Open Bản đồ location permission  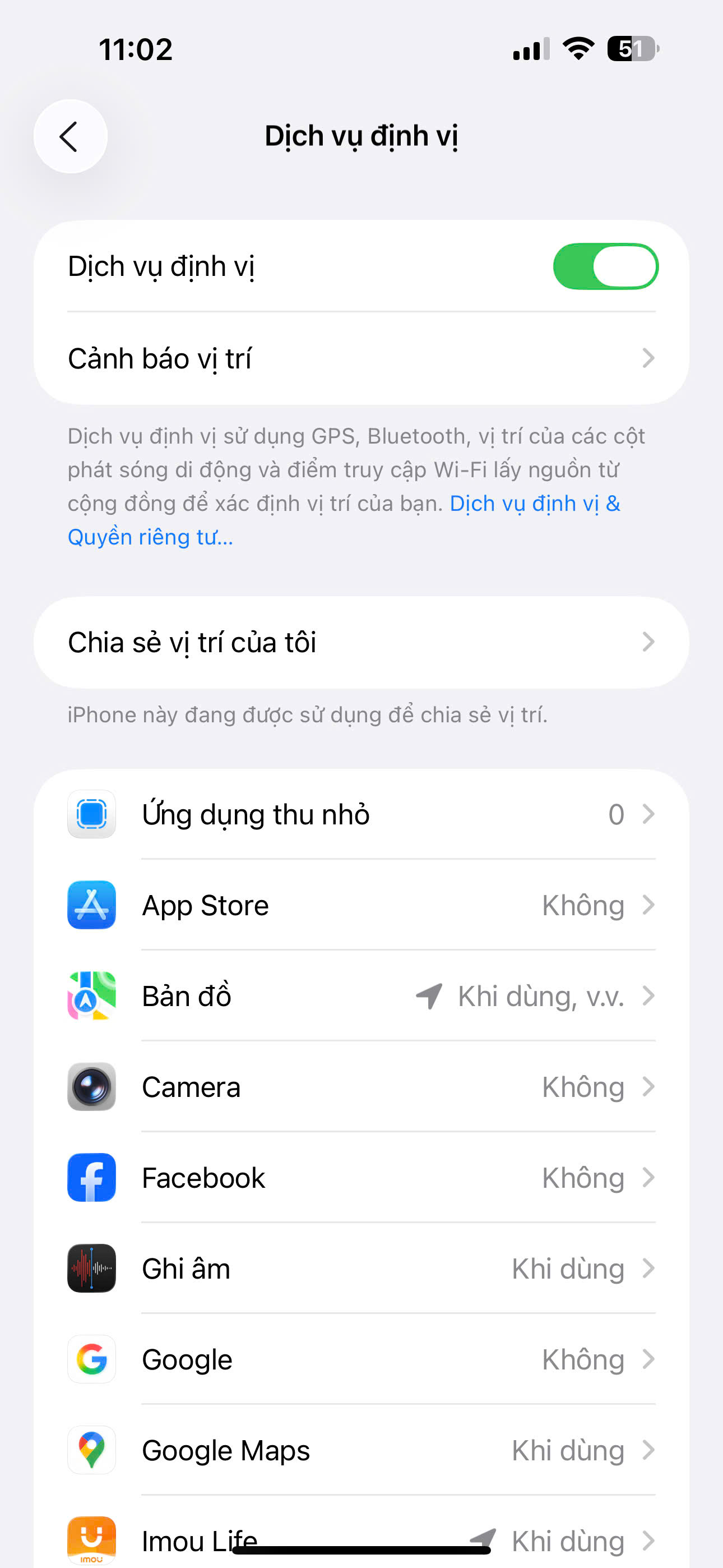361,997
